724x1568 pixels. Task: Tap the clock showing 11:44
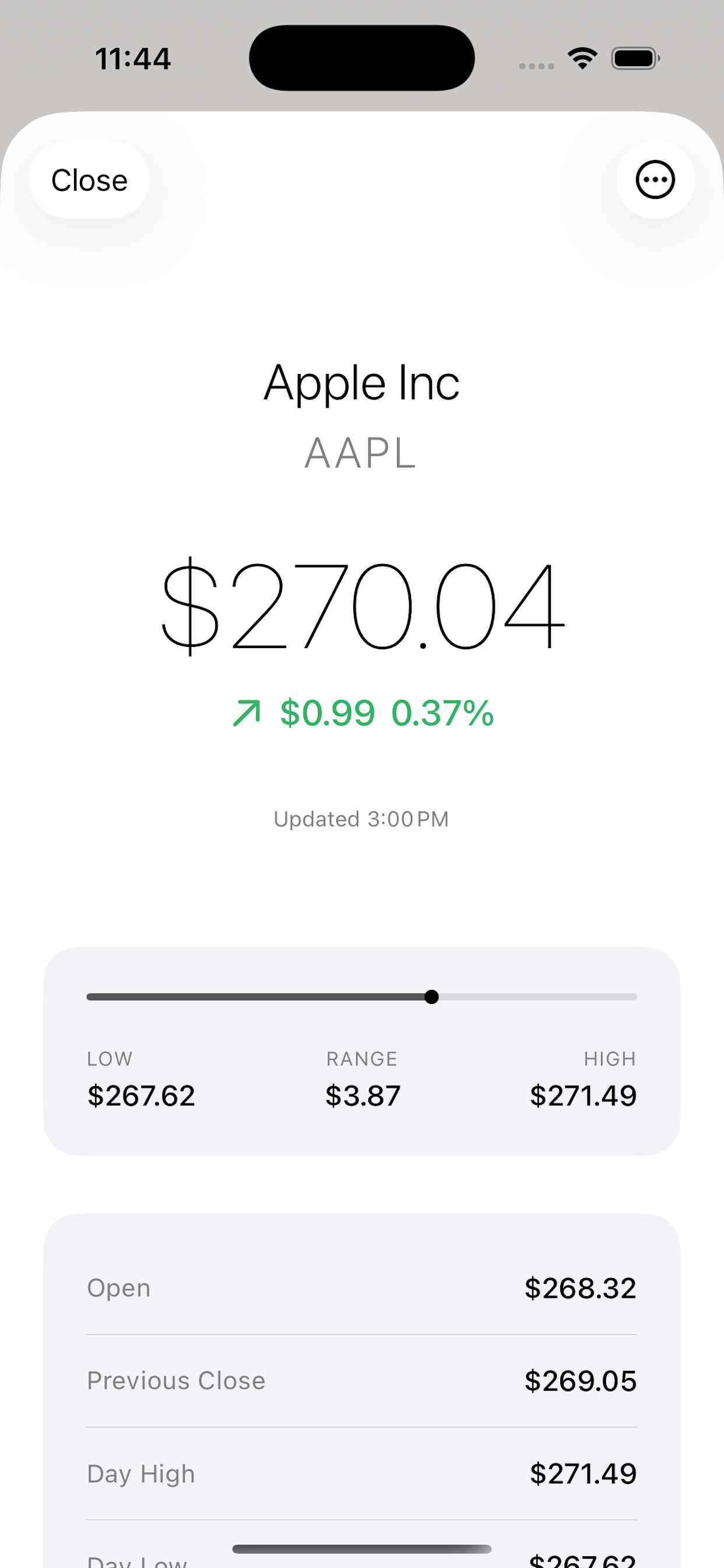tap(133, 58)
